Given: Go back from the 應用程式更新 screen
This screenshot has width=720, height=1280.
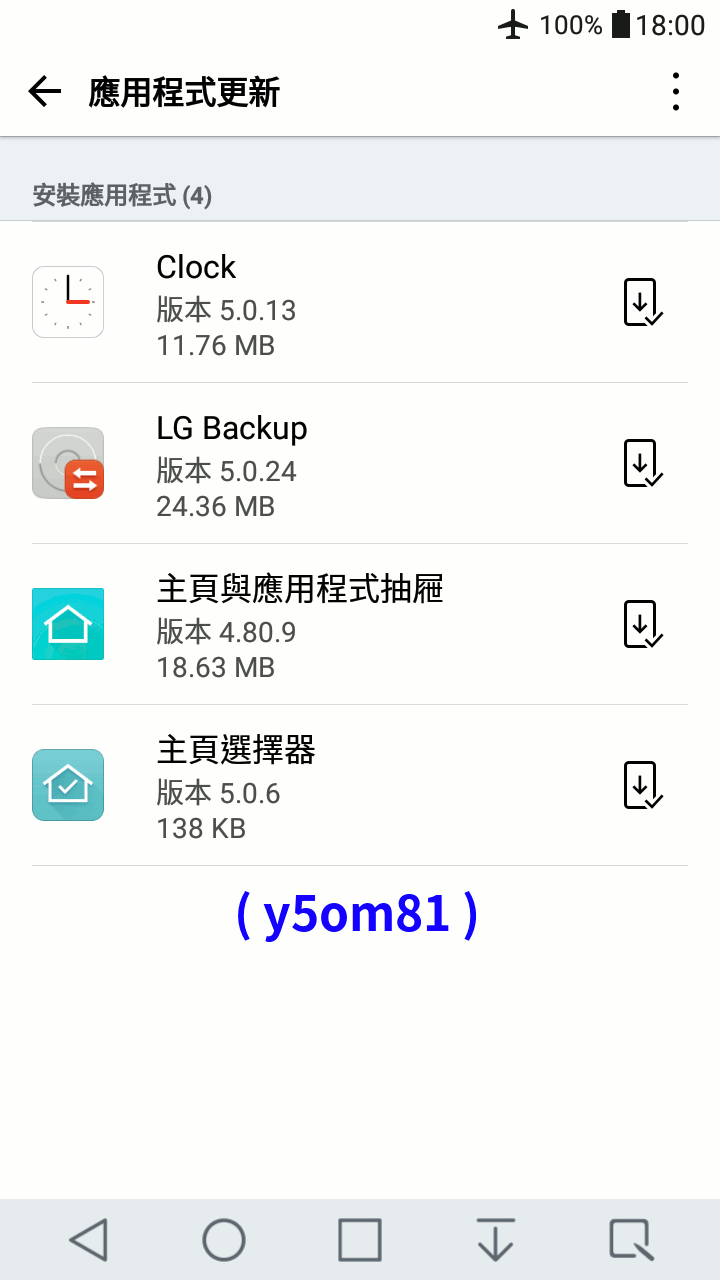Looking at the screenshot, I should [45, 92].
